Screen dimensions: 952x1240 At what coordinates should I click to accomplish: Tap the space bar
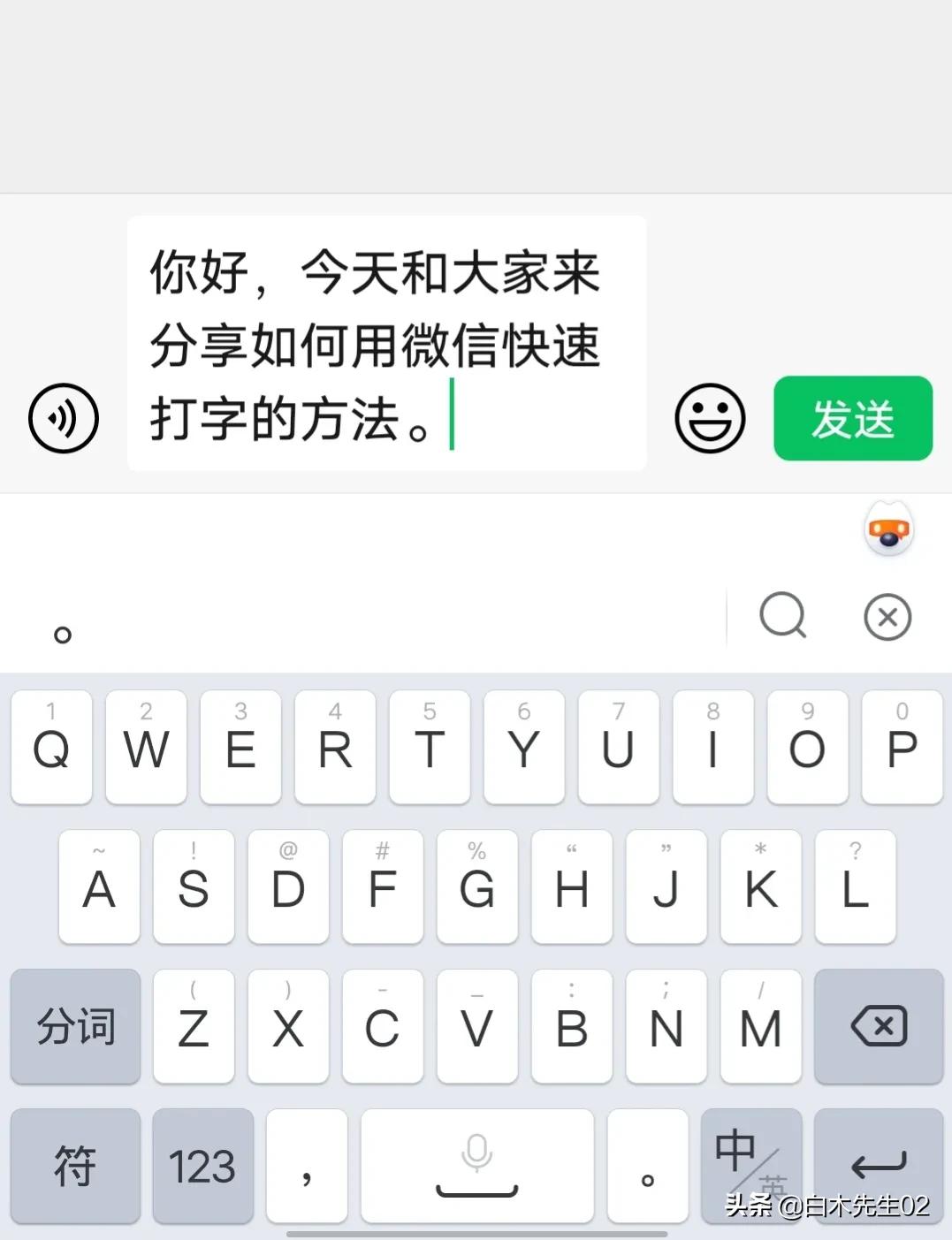[x=476, y=1167]
